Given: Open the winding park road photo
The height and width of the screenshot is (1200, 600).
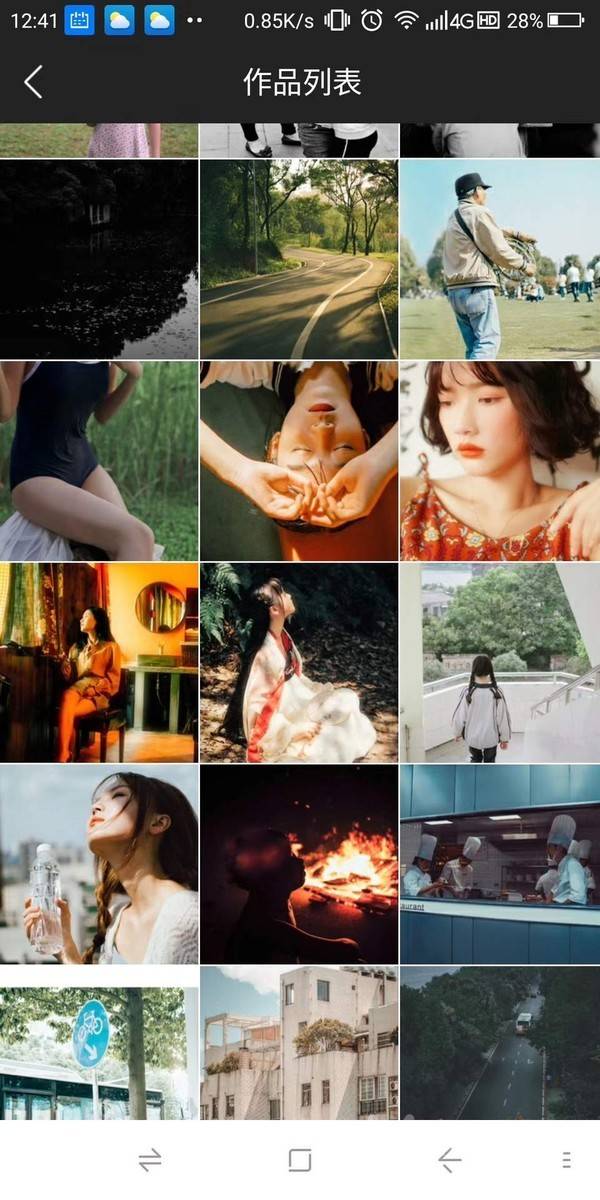Looking at the screenshot, I should coord(299,259).
